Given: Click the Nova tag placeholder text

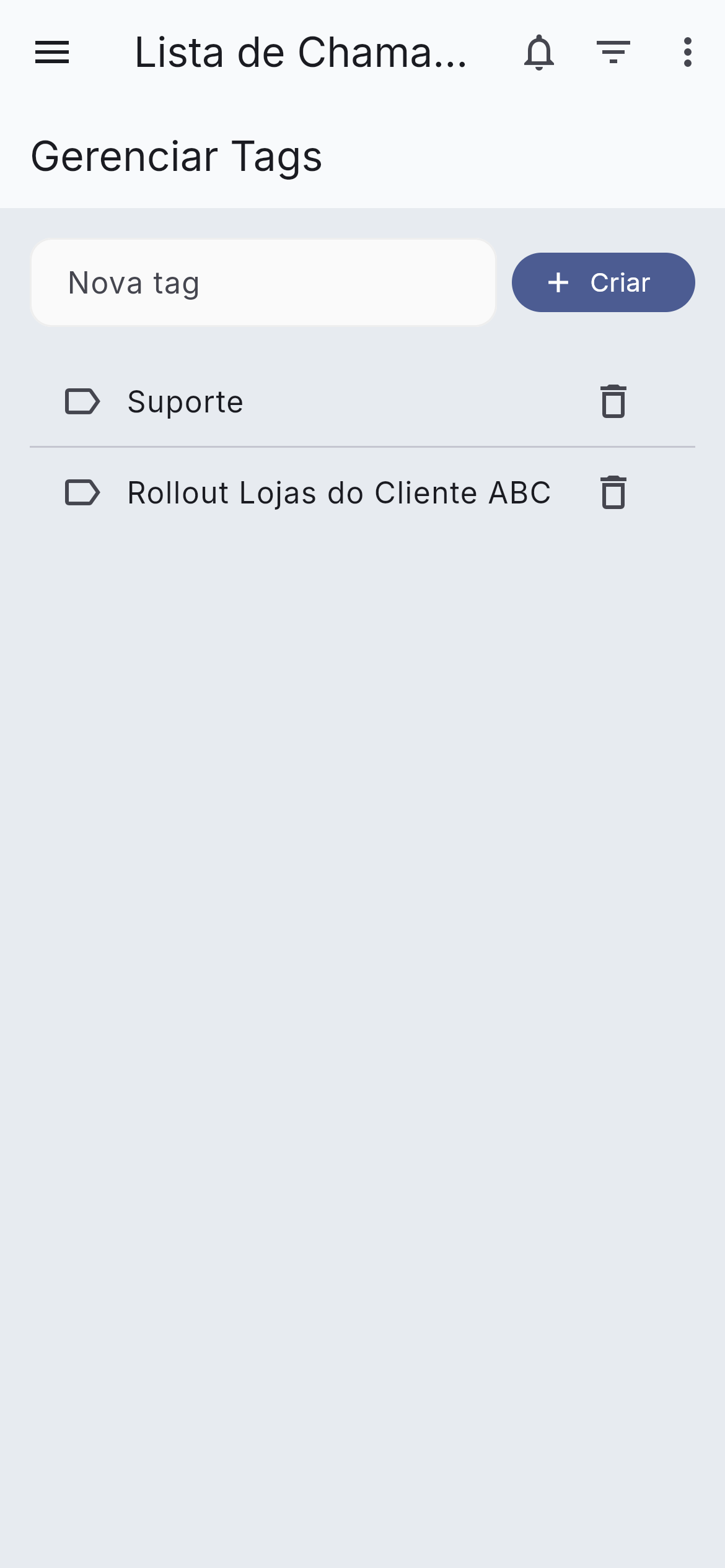Looking at the screenshot, I should point(134,282).
